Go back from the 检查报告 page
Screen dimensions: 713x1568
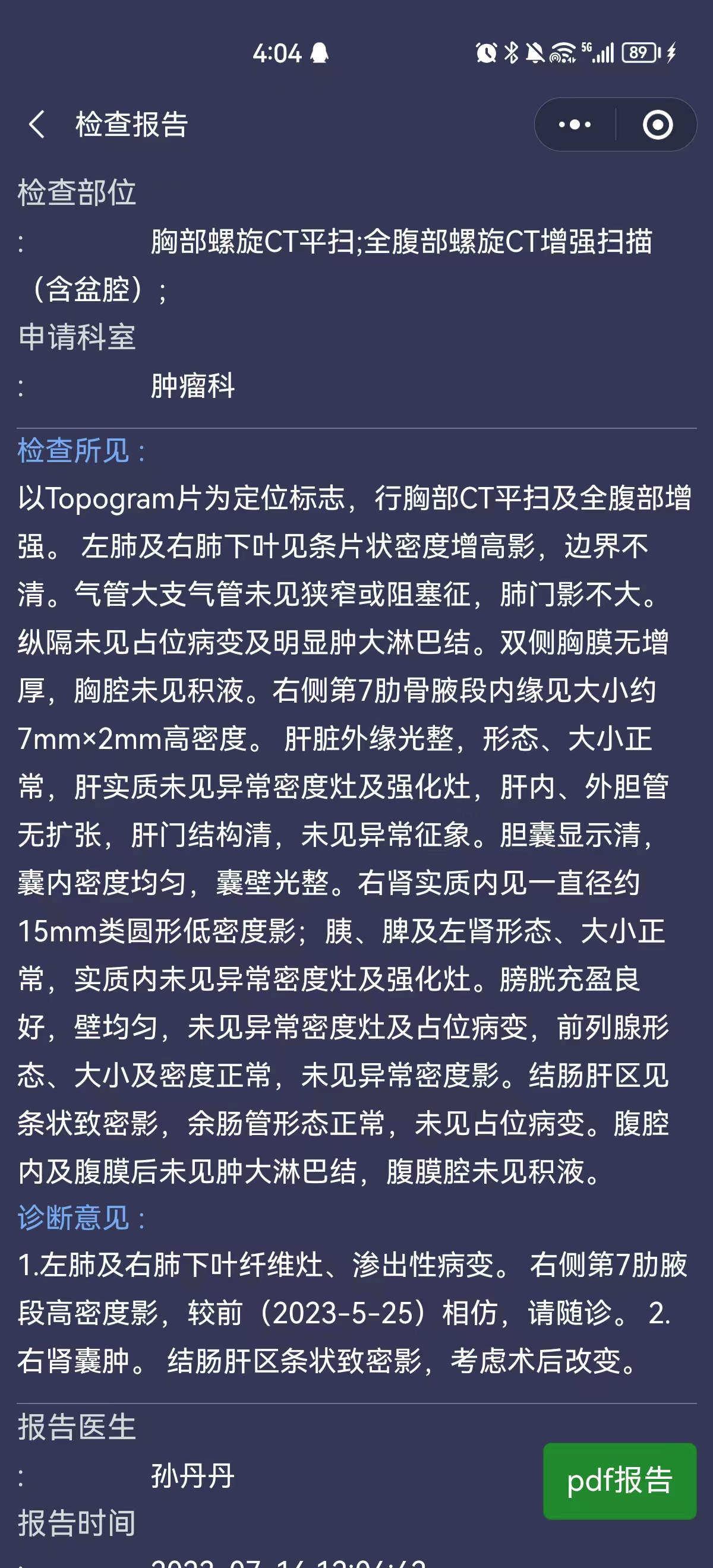point(36,125)
